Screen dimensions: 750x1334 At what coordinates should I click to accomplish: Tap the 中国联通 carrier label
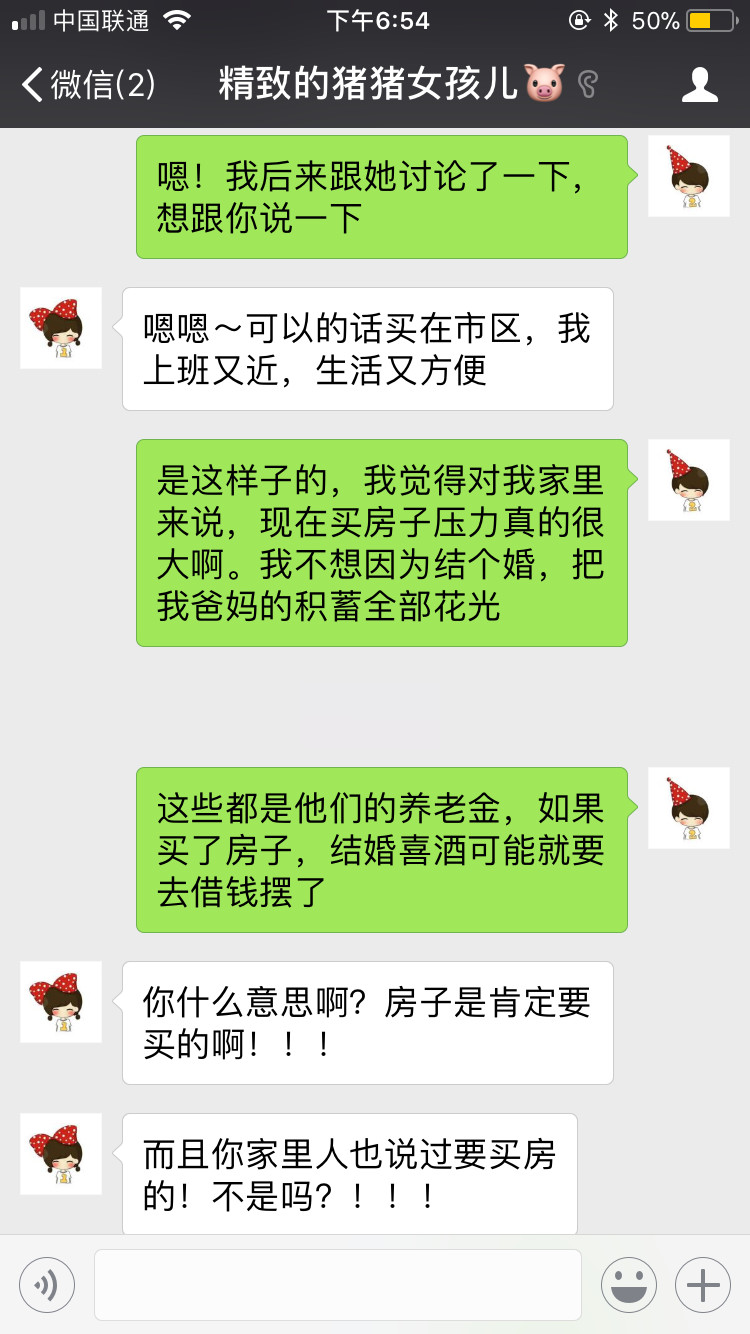click(x=105, y=19)
